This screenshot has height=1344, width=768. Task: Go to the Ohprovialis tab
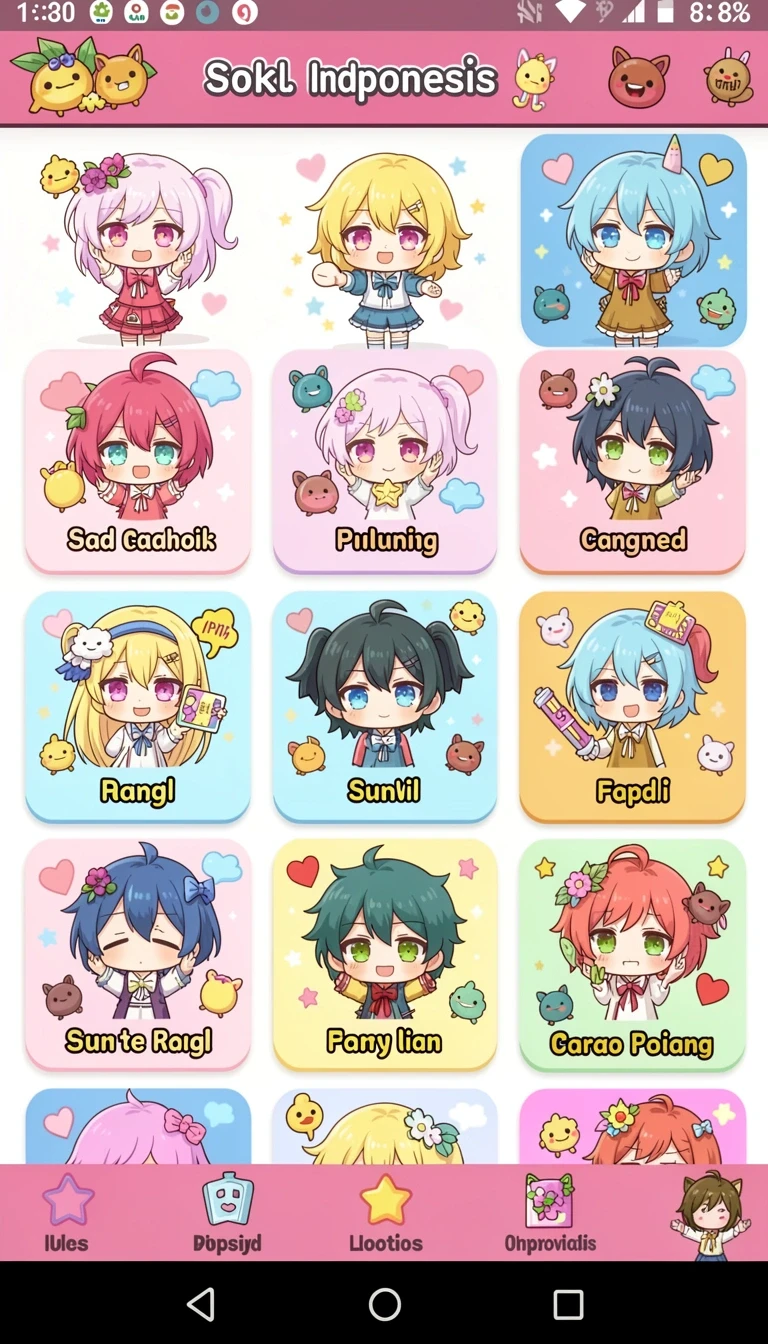(x=550, y=1212)
